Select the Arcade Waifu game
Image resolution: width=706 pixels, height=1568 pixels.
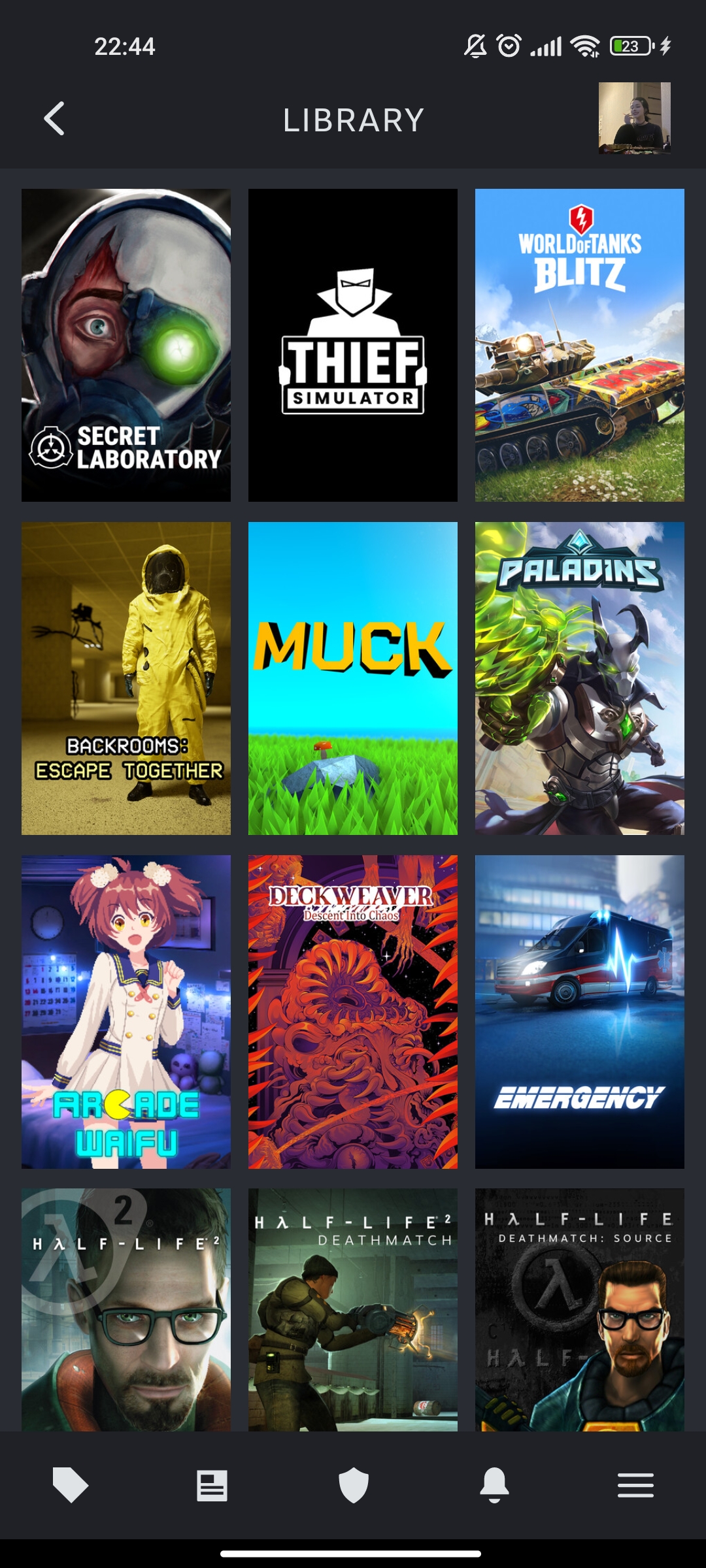point(126,1012)
